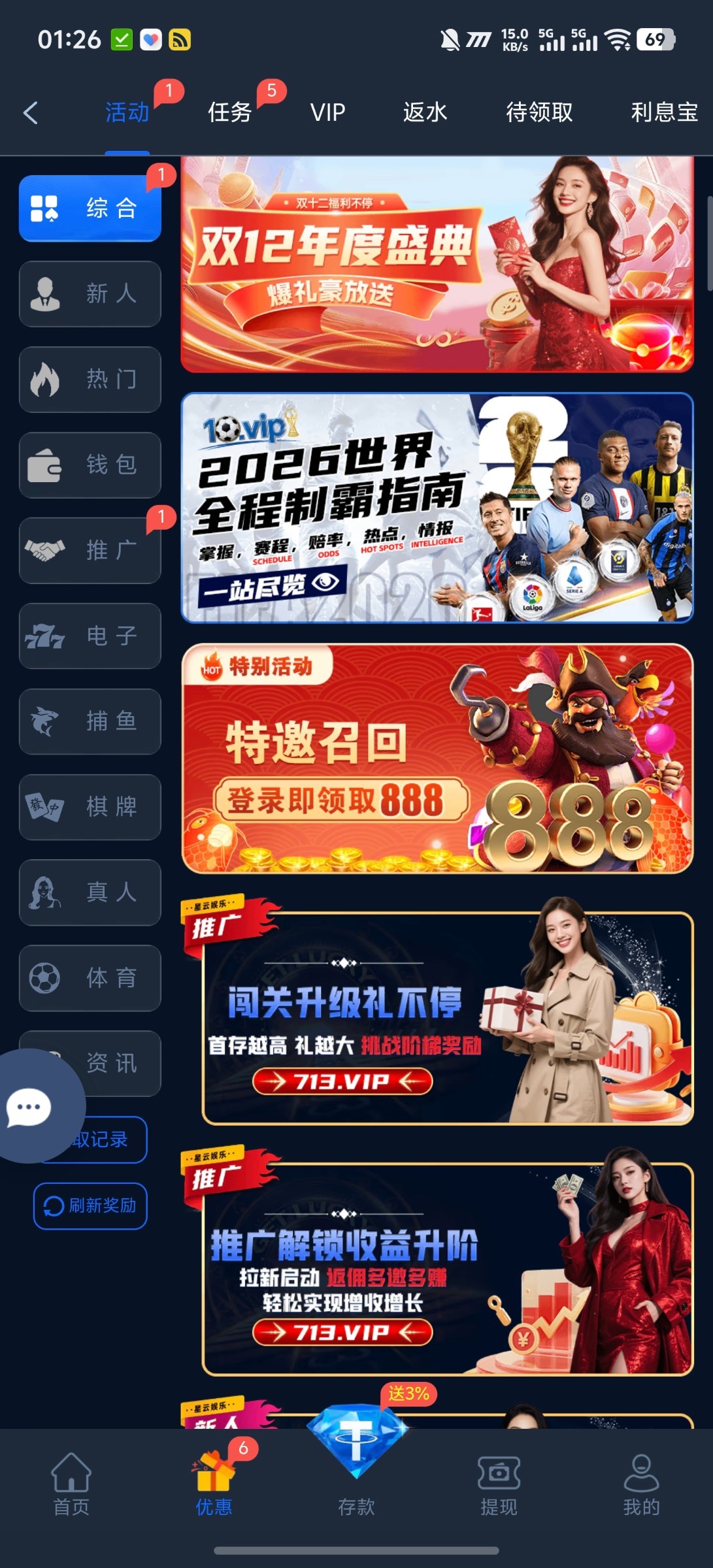The width and height of the screenshot is (713, 1568).
Task: Choose the 电子 category
Action: pos(90,636)
